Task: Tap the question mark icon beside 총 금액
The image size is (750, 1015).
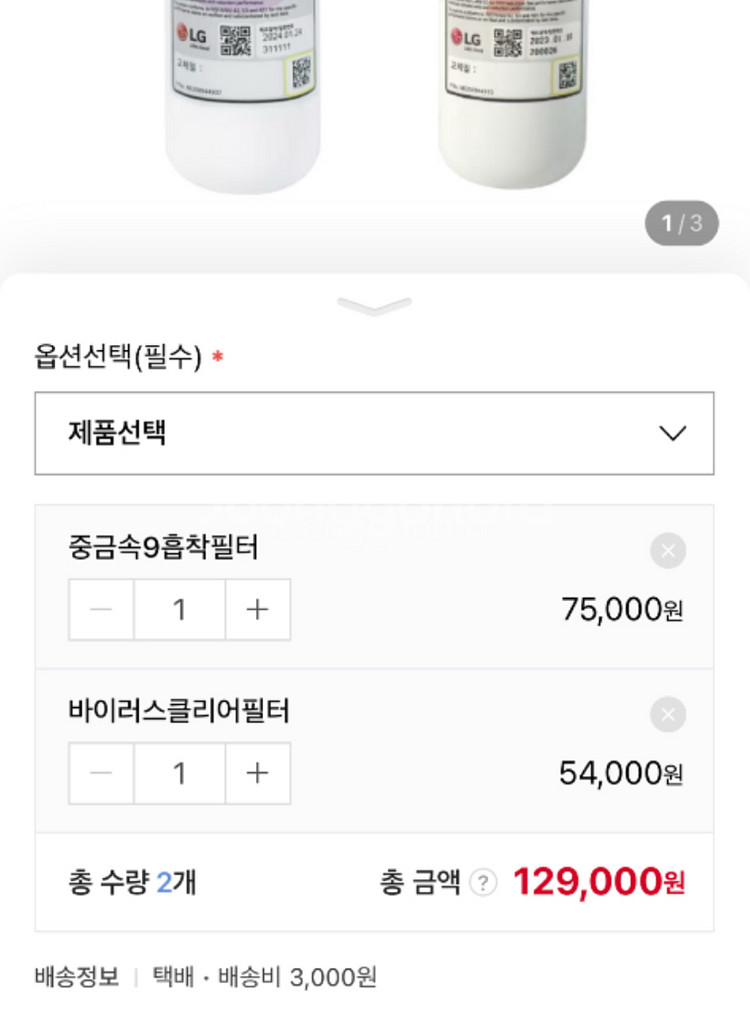Action: [484, 883]
